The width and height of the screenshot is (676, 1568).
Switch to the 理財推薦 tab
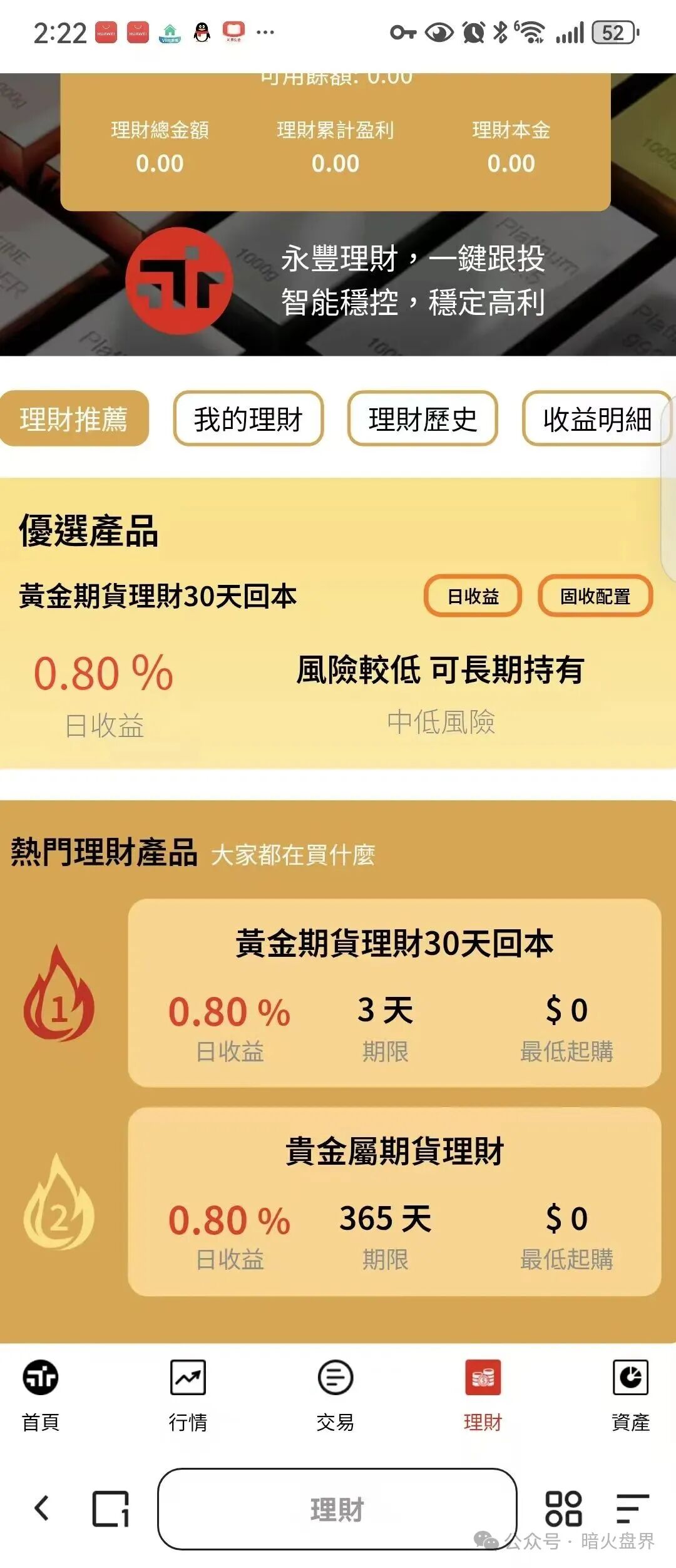(74, 419)
